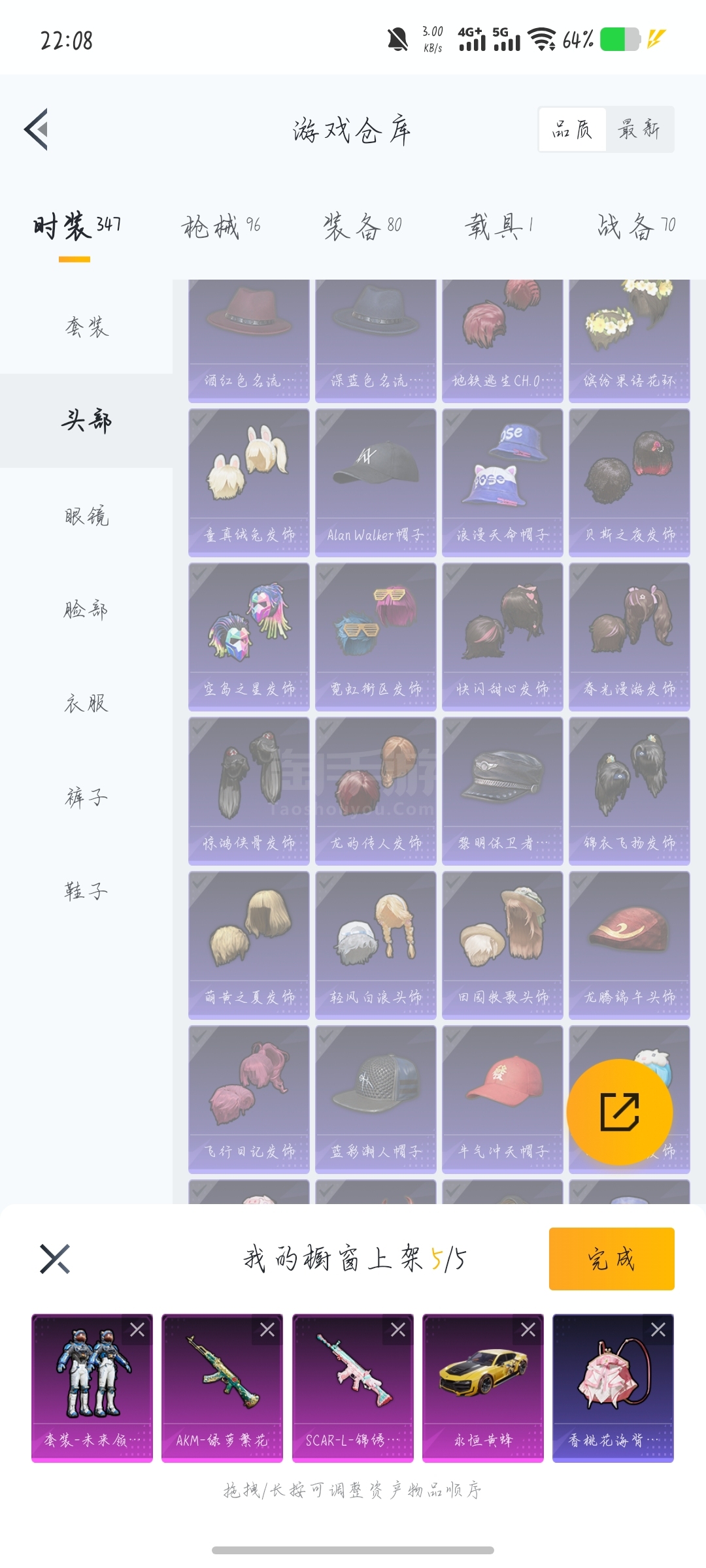
Task: Select the Alan Walker帽子 item
Action: [x=376, y=483]
